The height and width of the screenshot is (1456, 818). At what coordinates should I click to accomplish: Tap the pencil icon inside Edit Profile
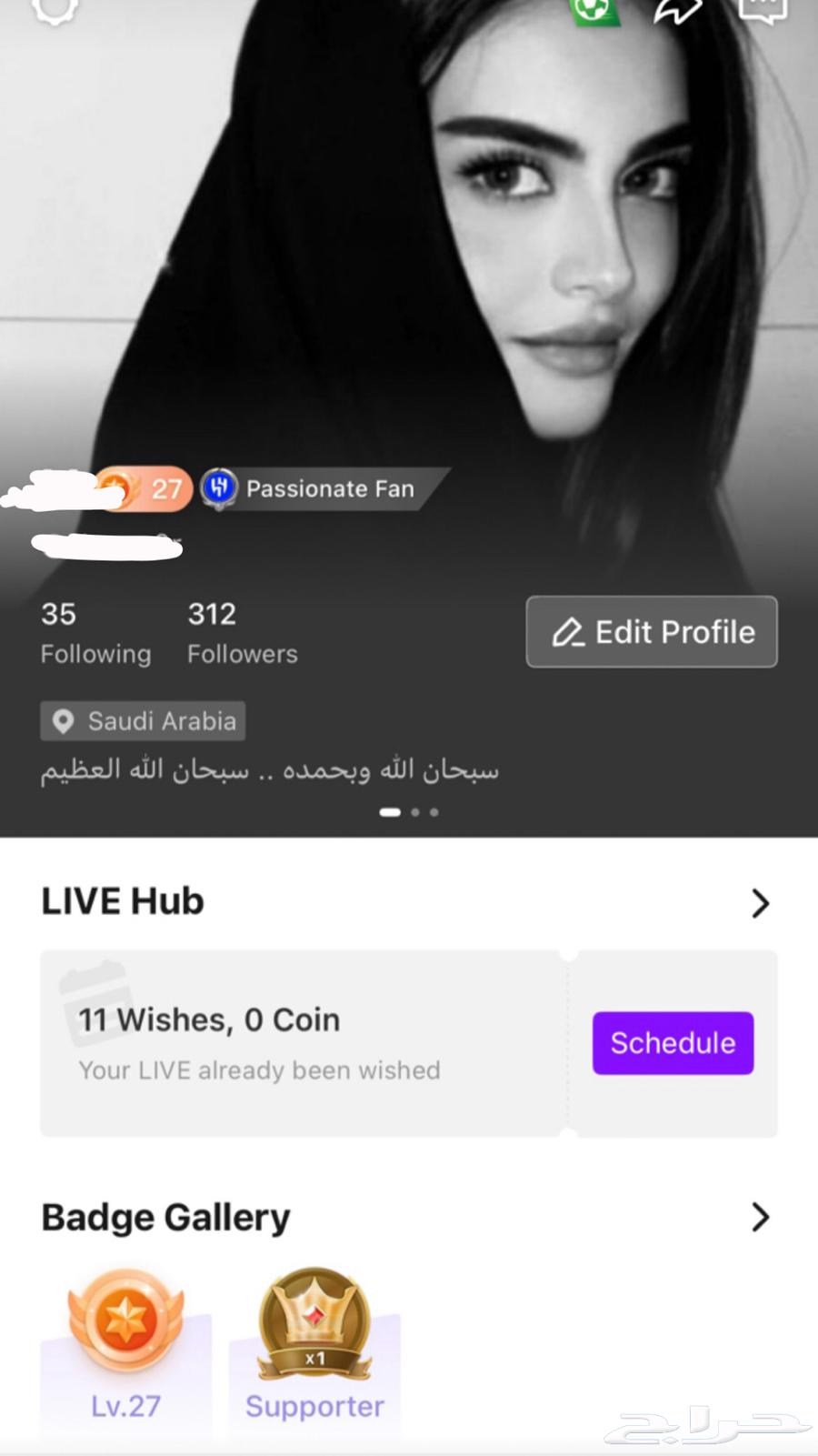coord(568,632)
